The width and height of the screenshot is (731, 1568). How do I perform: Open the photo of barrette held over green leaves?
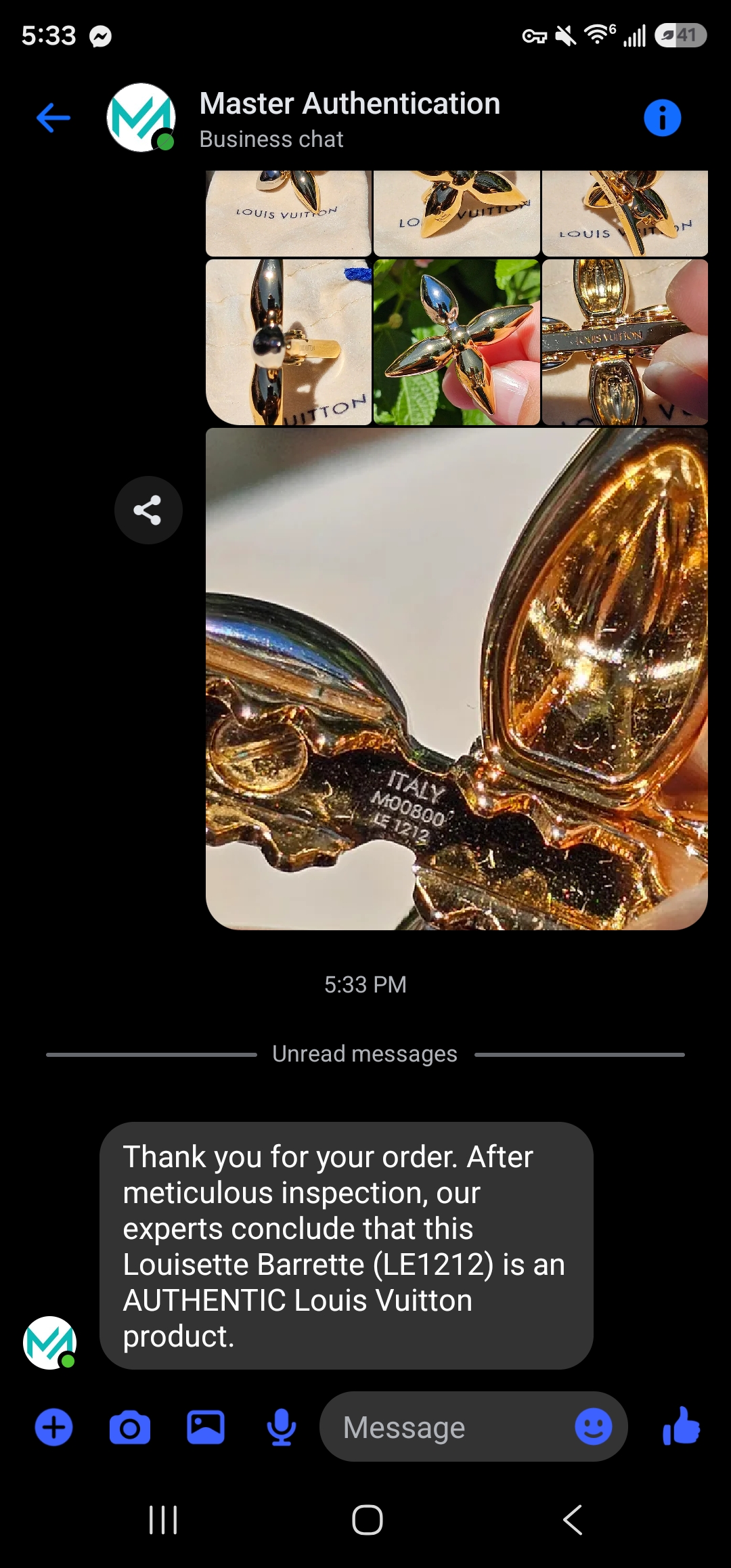[457, 342]
